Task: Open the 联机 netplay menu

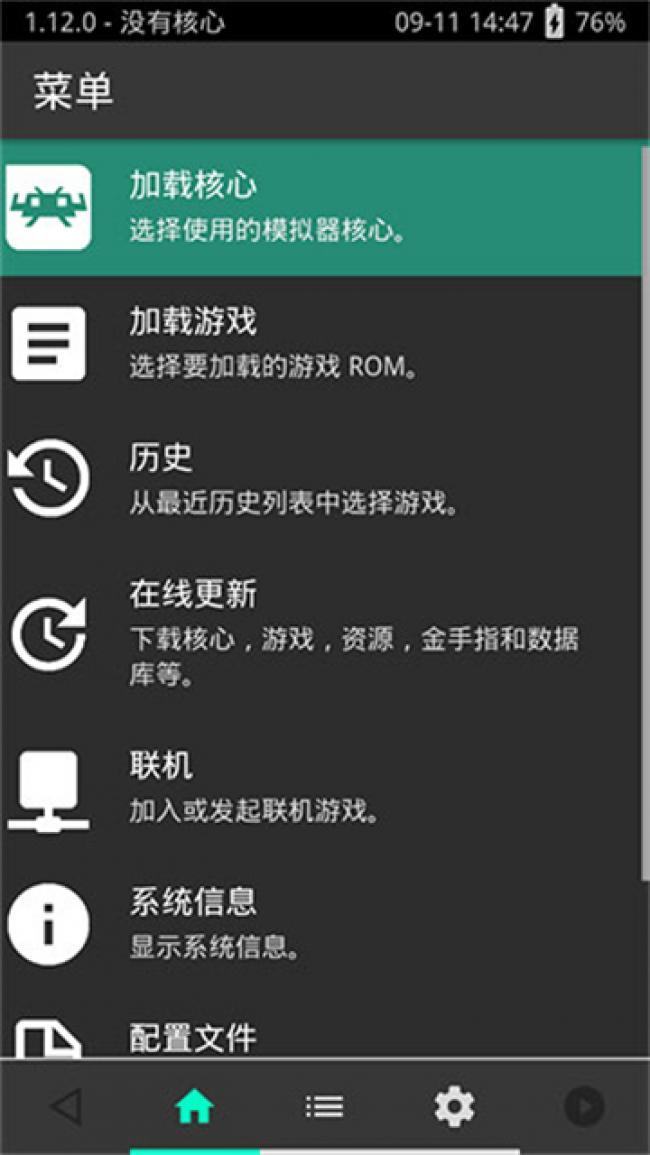Action: 320,787
